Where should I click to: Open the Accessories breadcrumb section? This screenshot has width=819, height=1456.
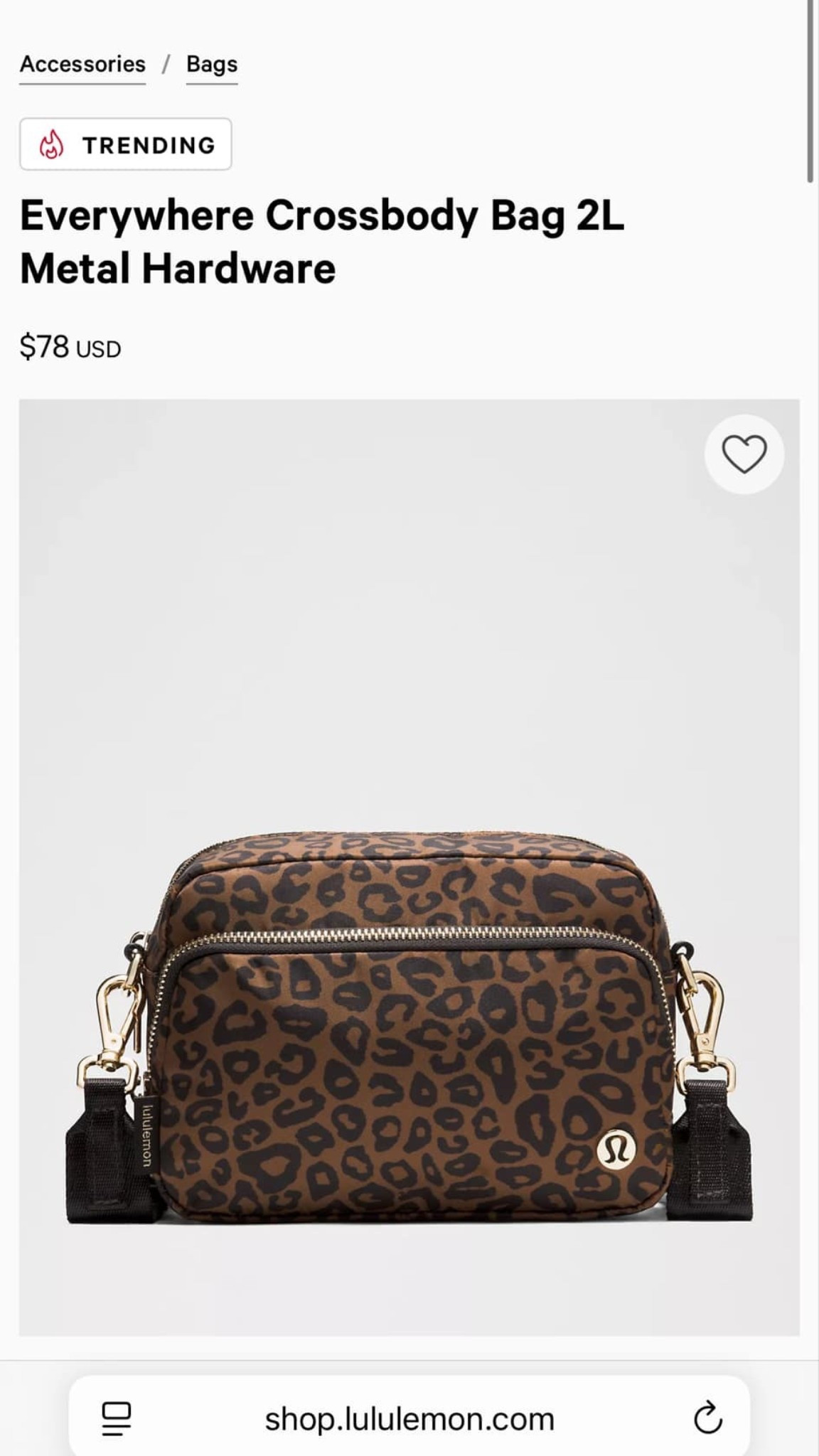click(82, 64)
